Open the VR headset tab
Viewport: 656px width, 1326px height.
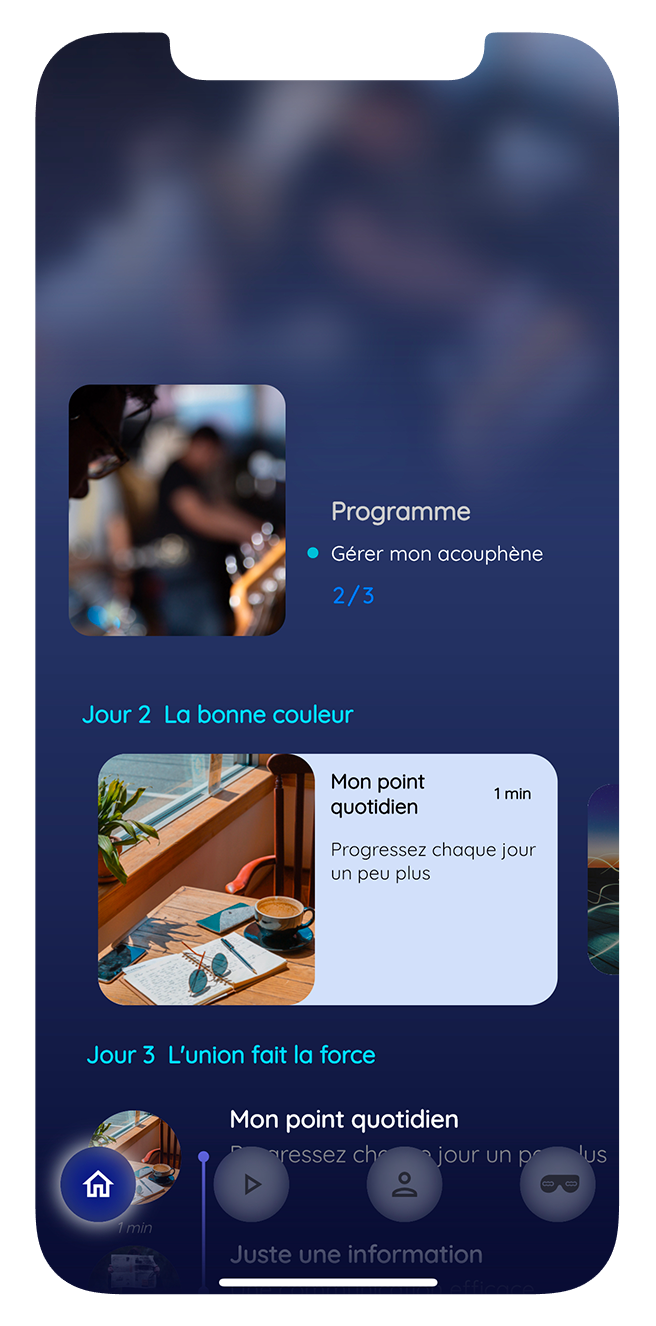point(558,1185)
